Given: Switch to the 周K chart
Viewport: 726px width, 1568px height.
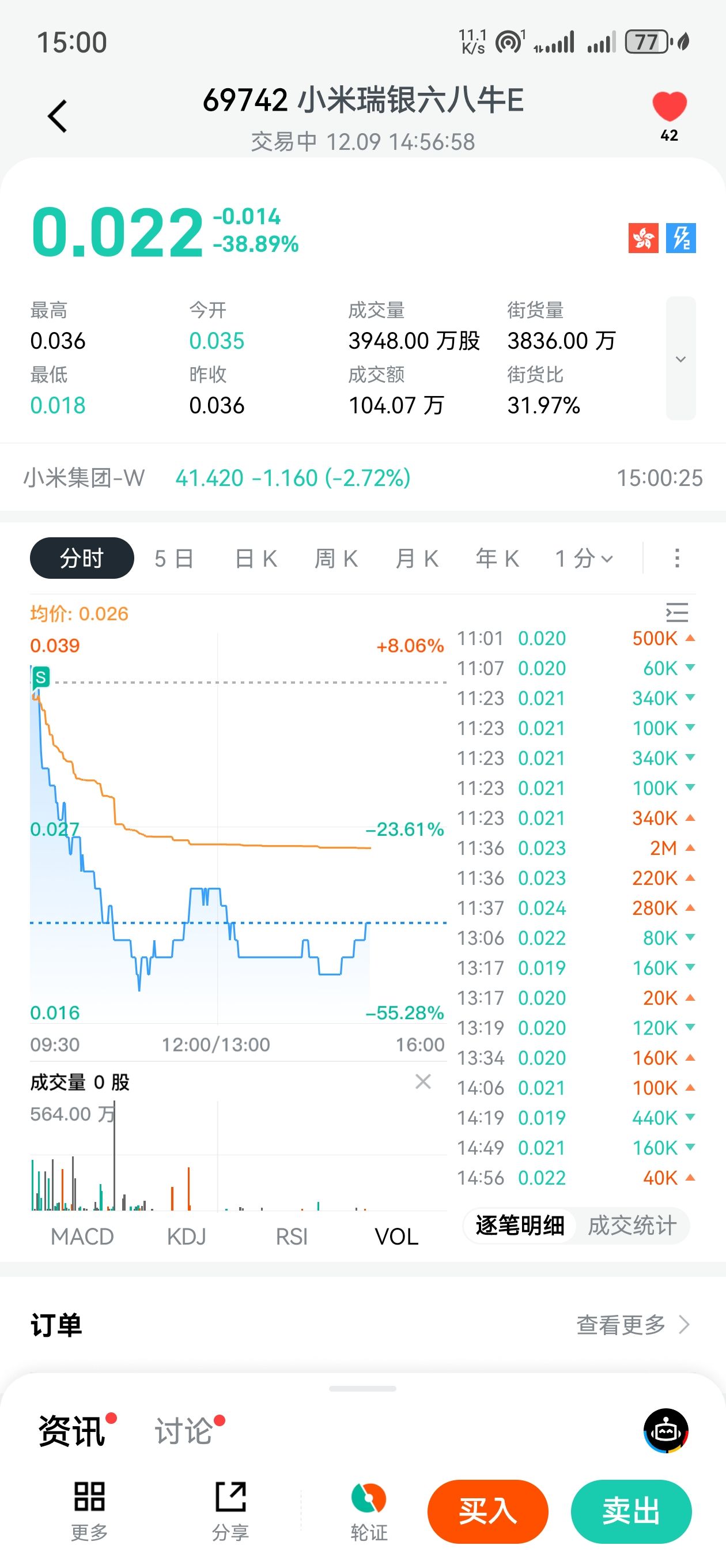Looking at the screenshot, I should (x=336, y=558).
